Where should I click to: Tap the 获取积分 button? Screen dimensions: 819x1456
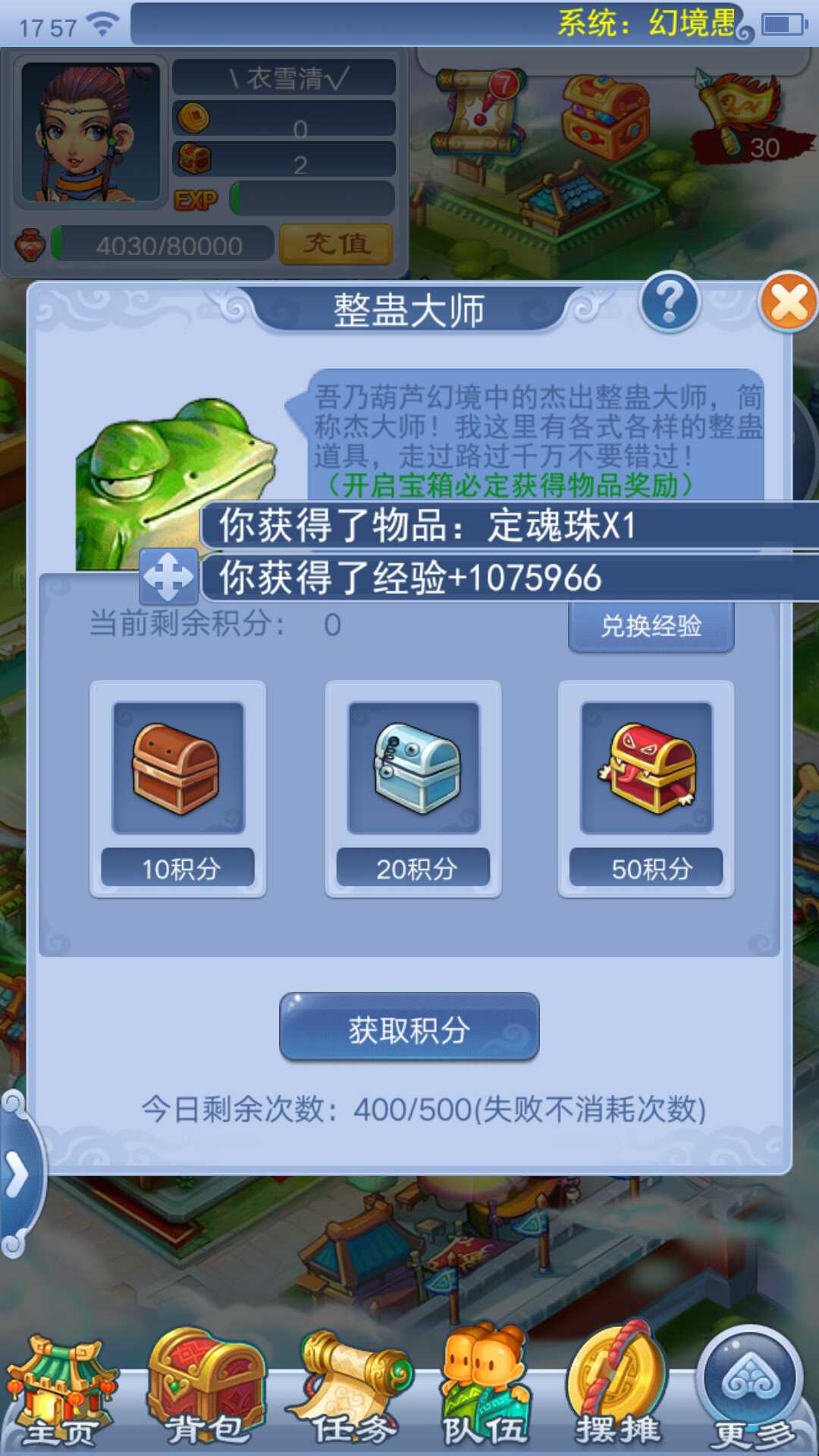[409, 1027]
